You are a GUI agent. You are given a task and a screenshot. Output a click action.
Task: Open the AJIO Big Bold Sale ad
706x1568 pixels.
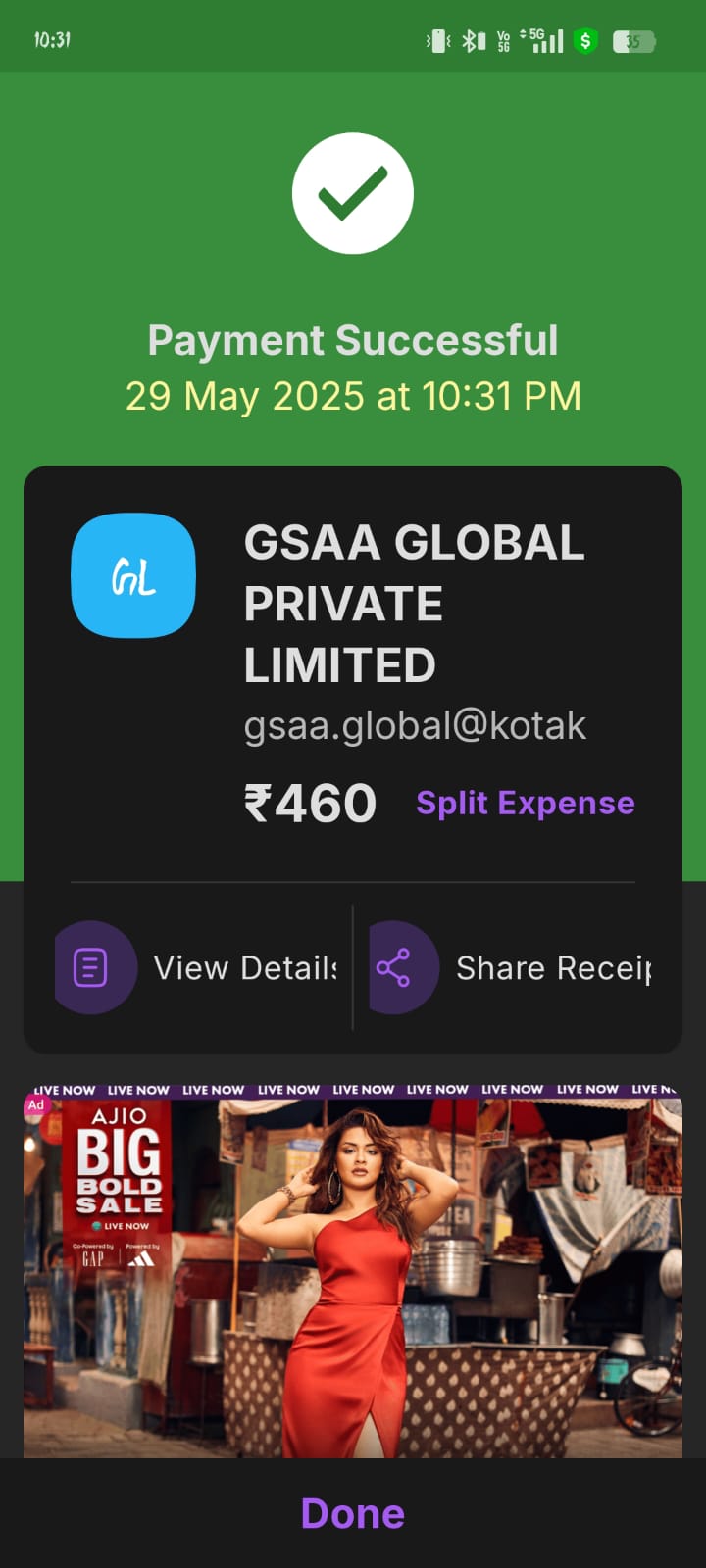(353, 1274)
